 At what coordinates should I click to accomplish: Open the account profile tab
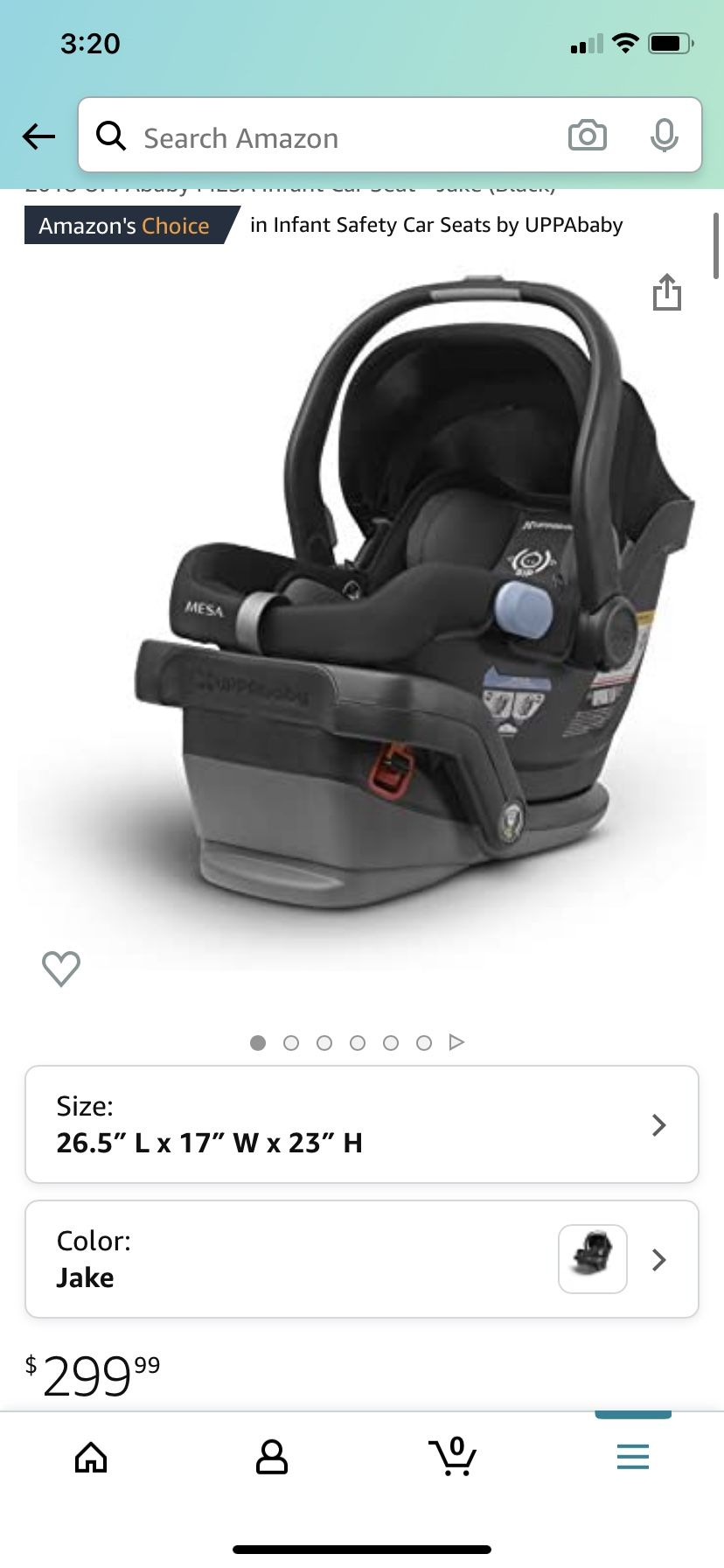point(272,1457)
